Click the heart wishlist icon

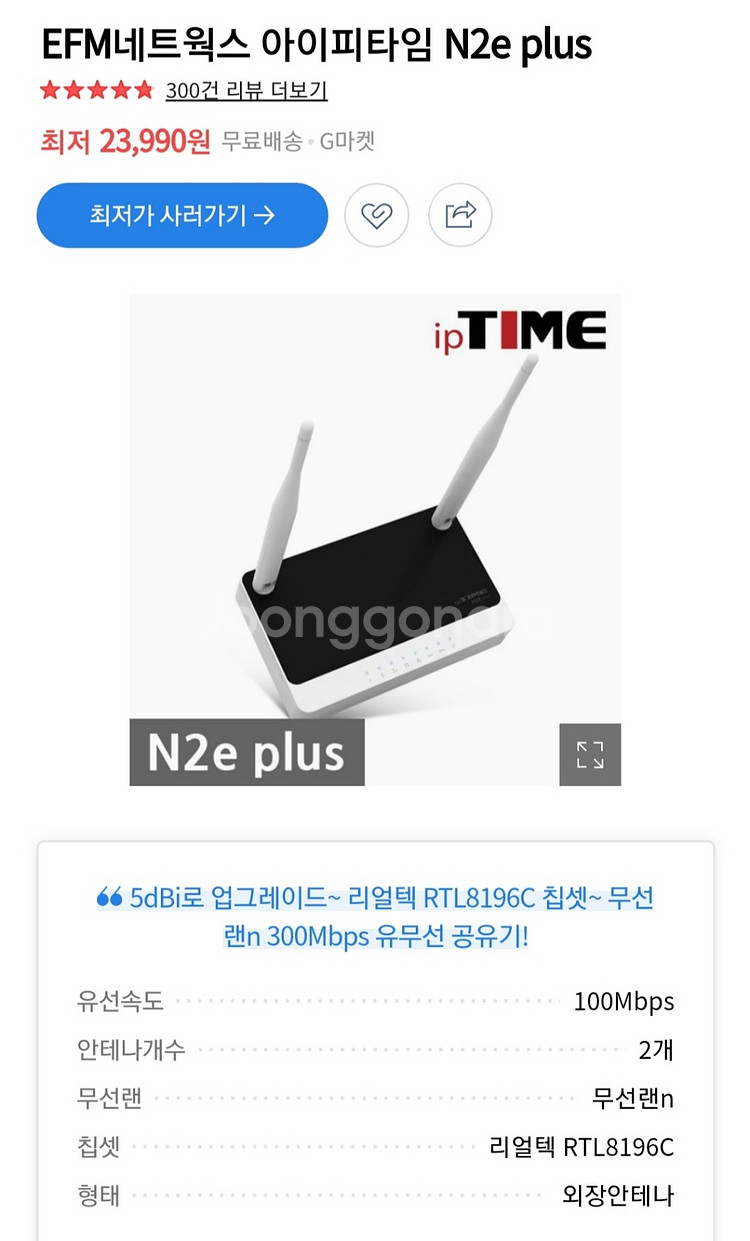coord(375,215)
